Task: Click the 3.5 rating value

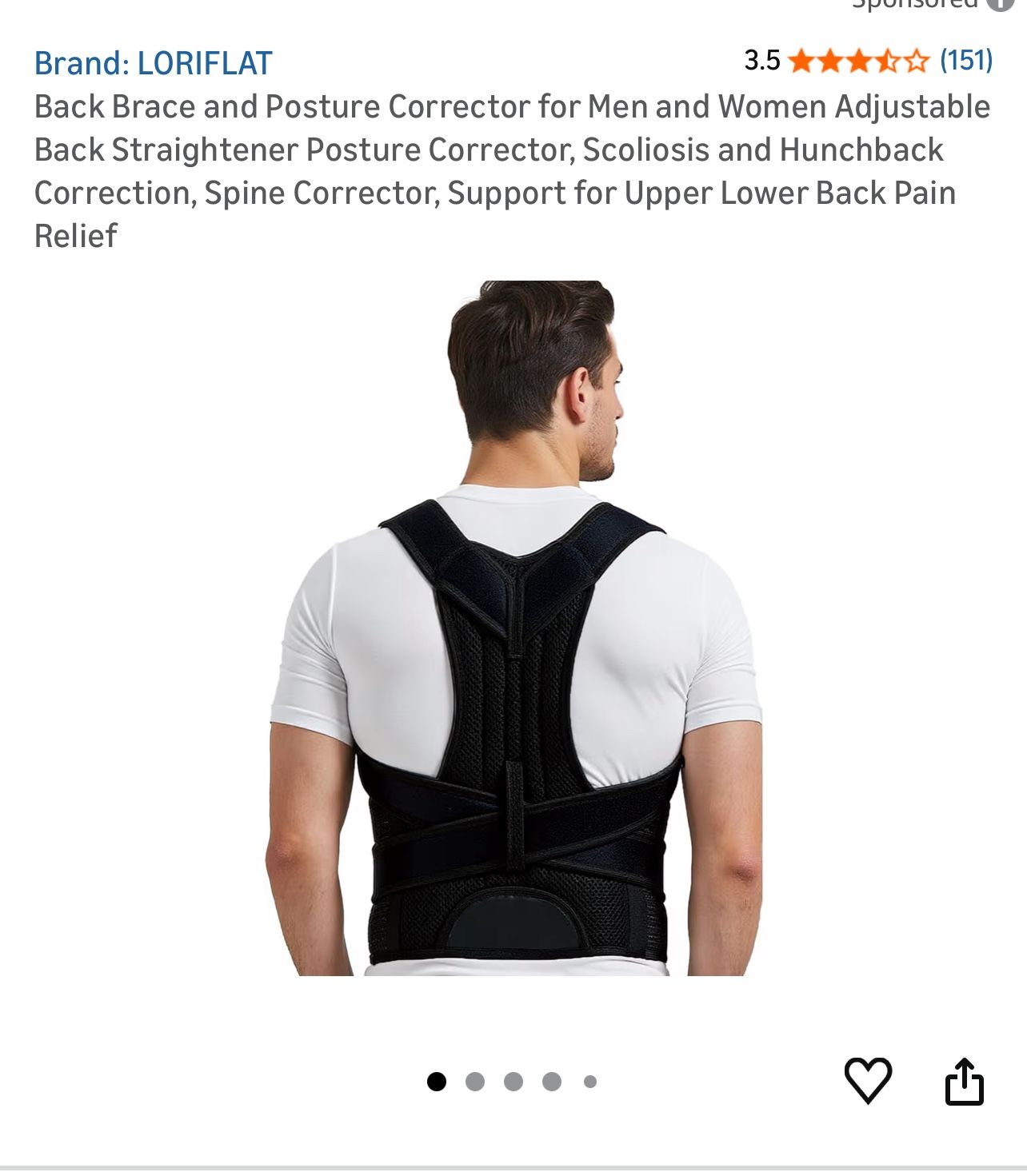Action: 762,58
